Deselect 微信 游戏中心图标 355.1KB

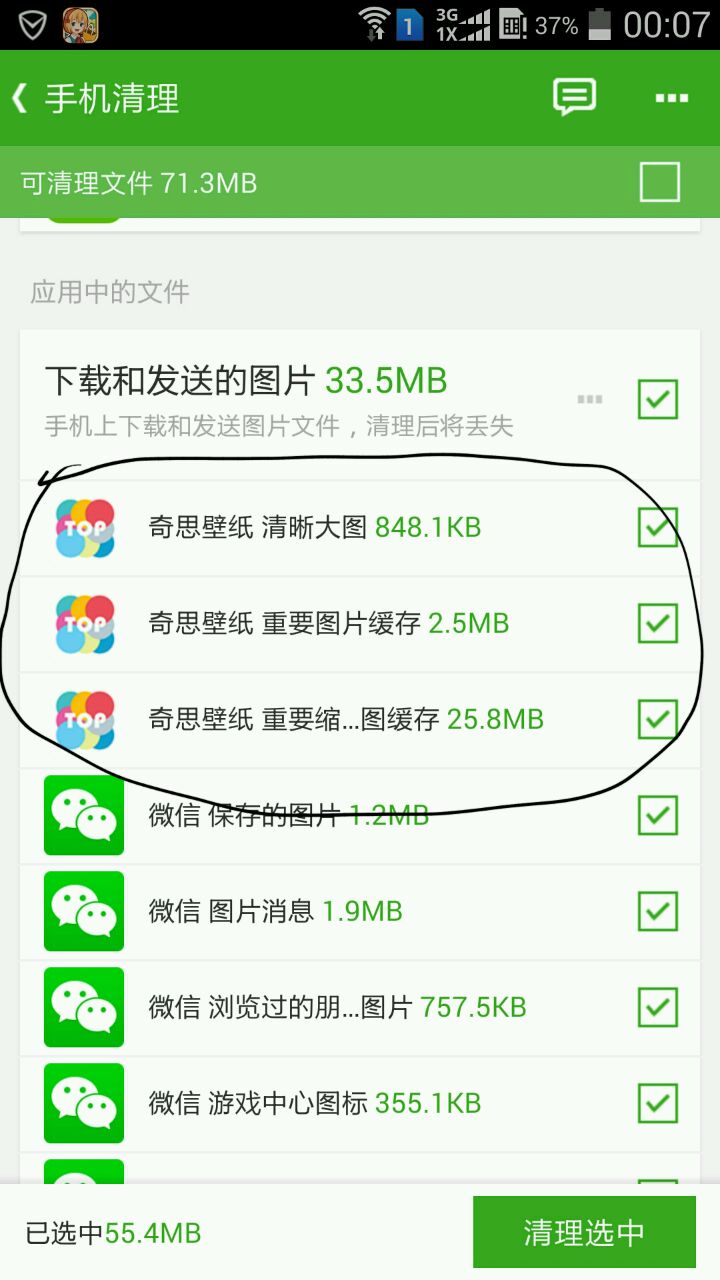[657, 1103]
